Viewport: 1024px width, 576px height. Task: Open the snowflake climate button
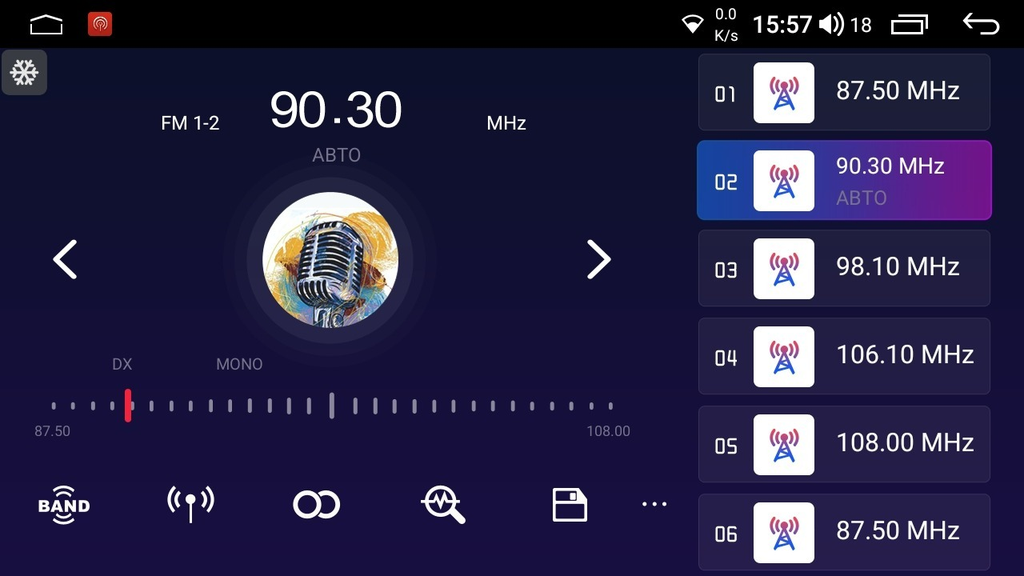pyautogui.click(x=24, y=73)
